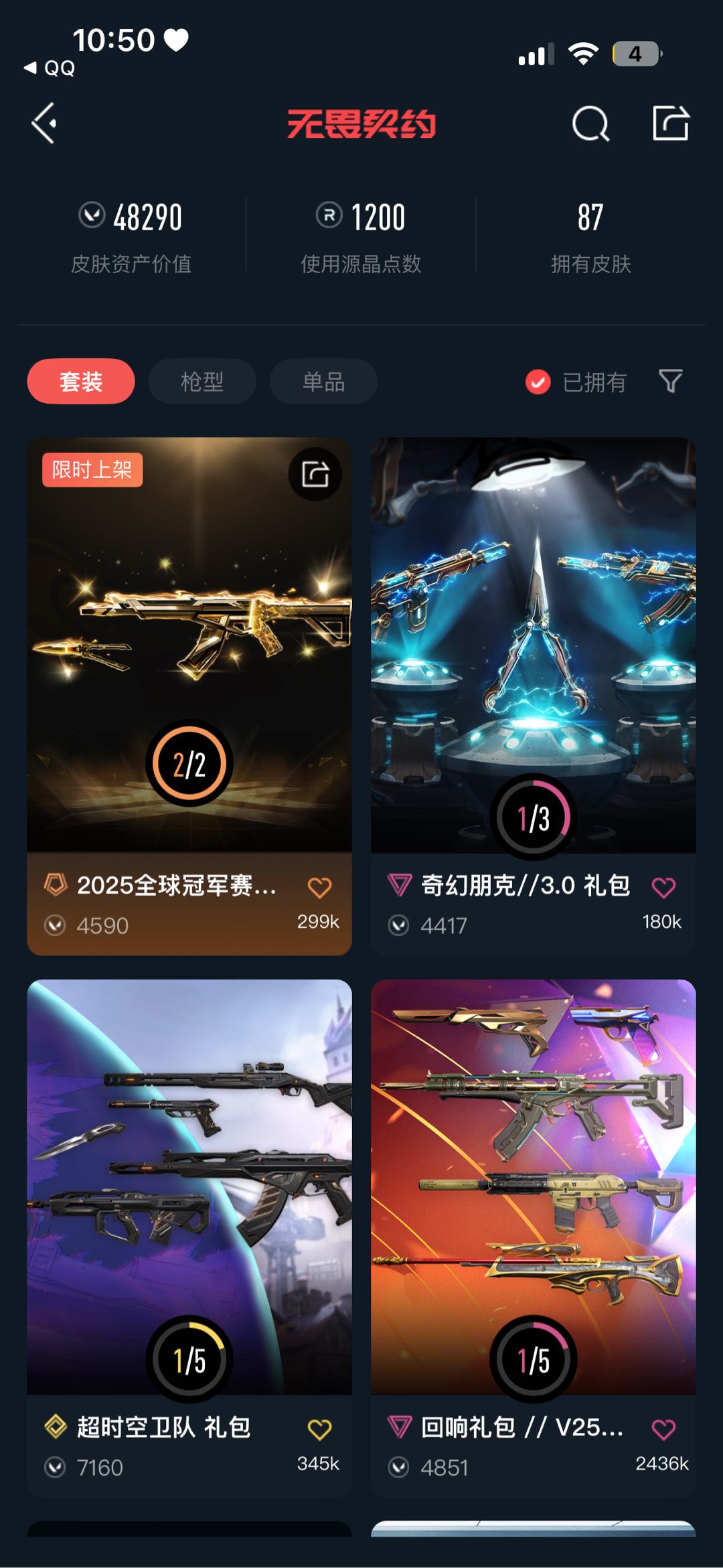Like the 2025全球冠军赛 bundle

tap(319, 888)
